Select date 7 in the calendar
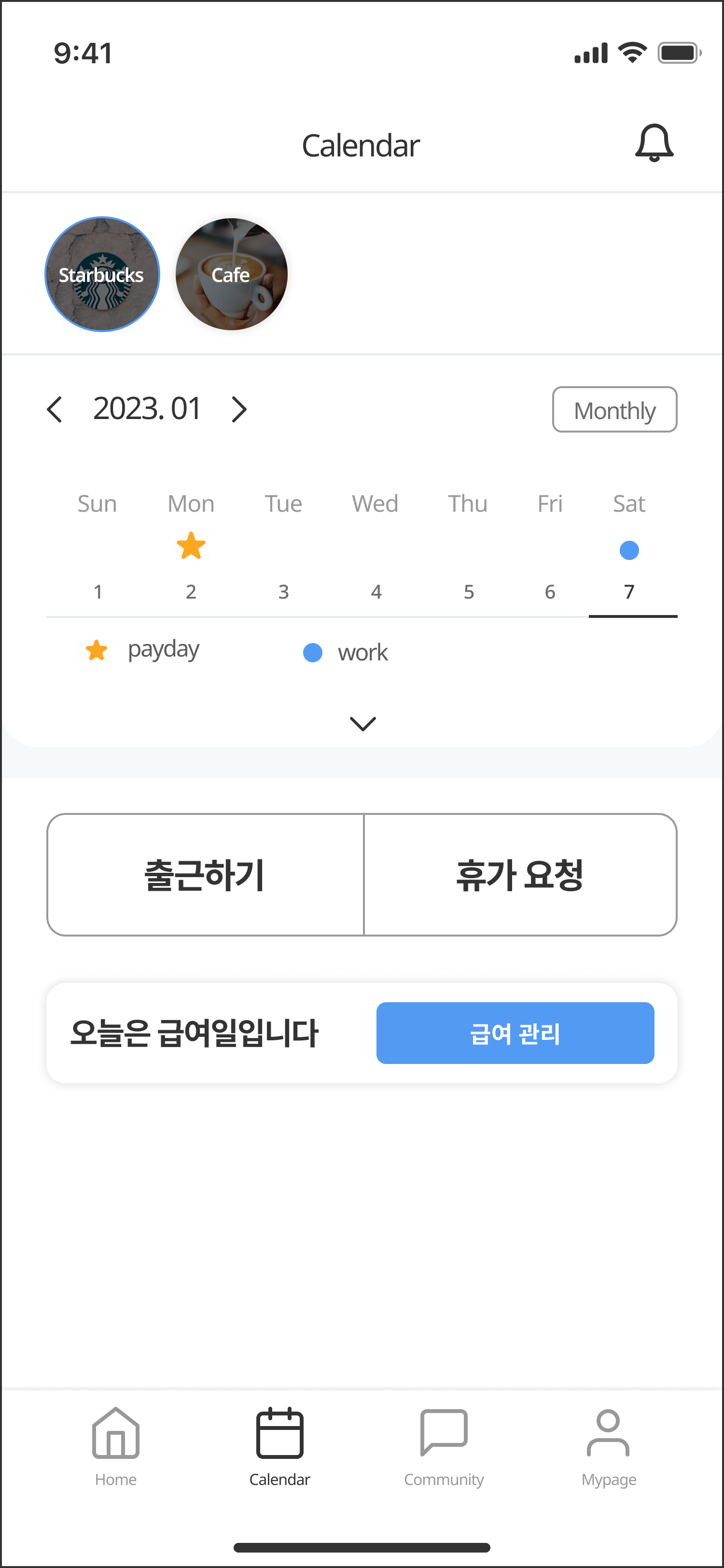This screenshot has width=724, height=1568. [x=629, y=590]
